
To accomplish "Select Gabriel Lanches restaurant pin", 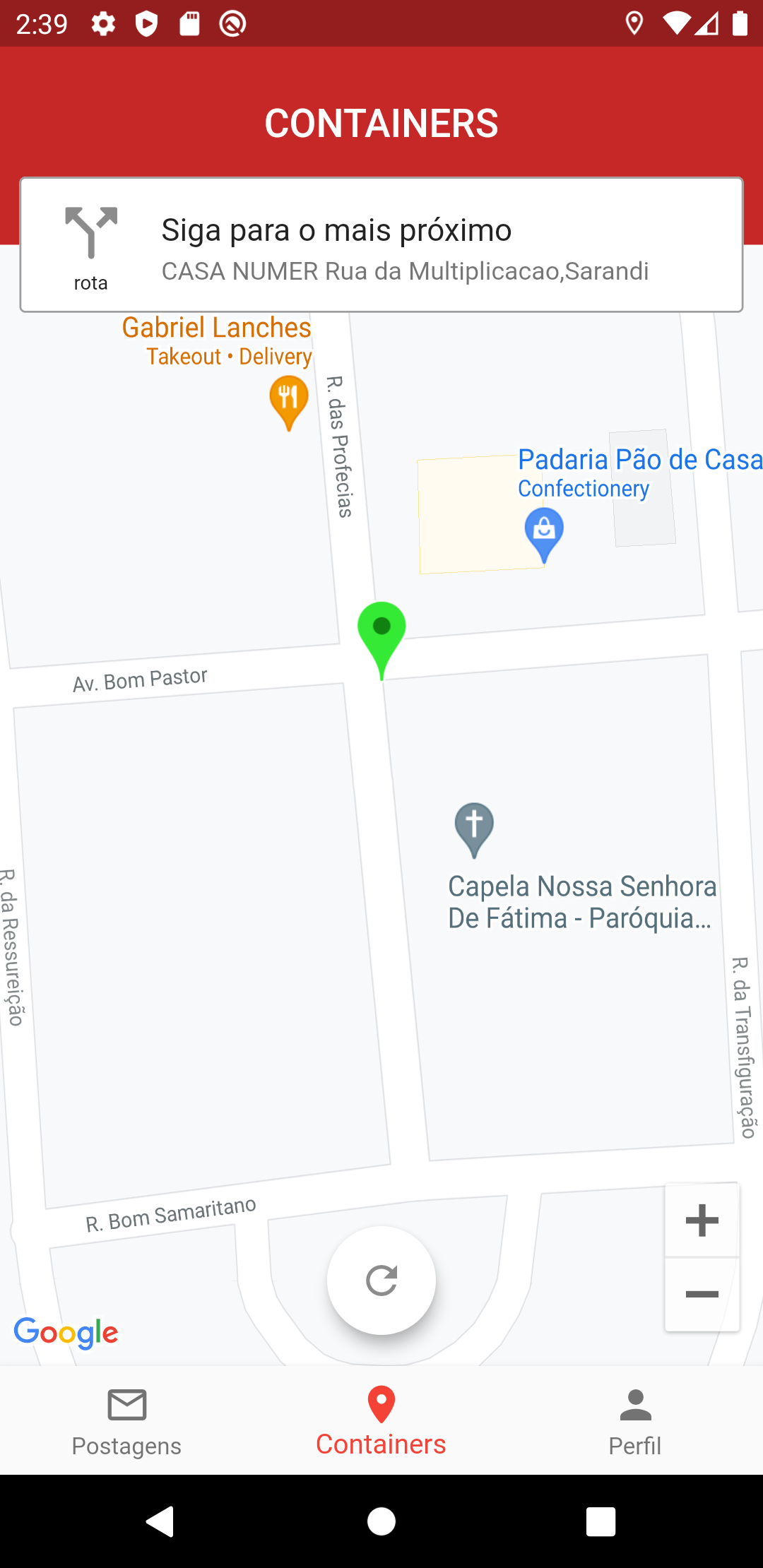I will 289,400.
